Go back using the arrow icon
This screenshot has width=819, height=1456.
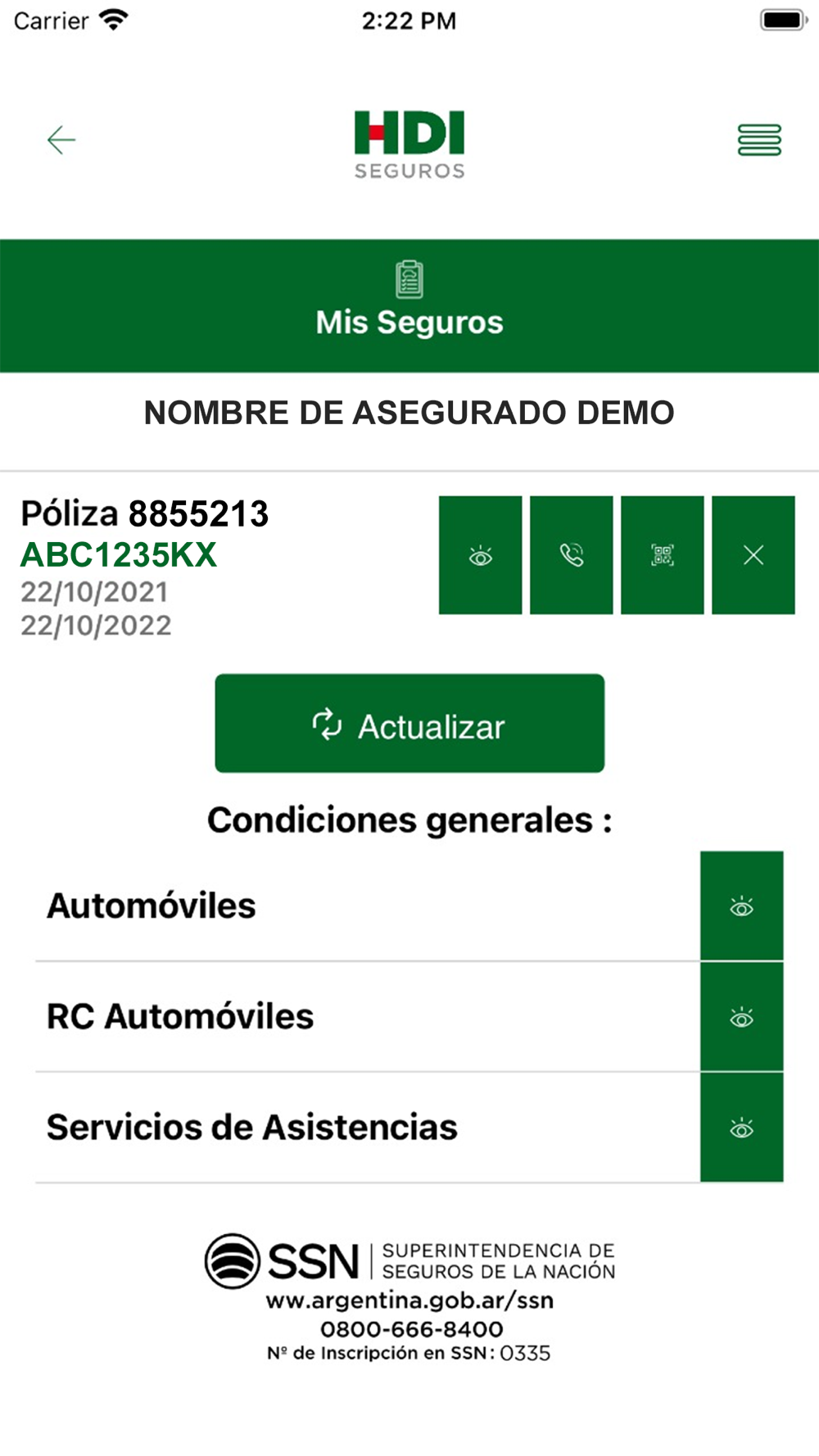point(61,140)
